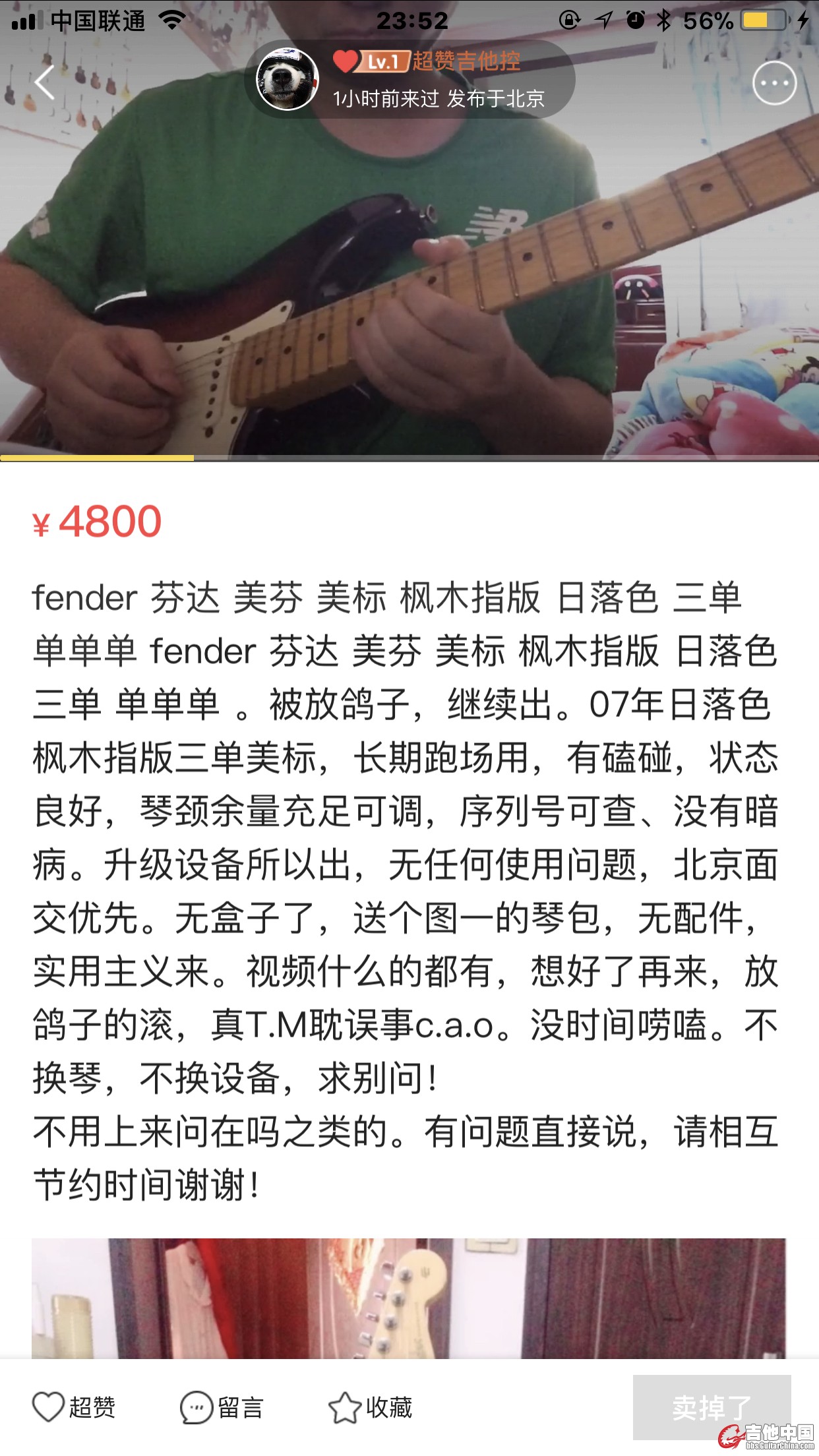
Task: Open the three-dot overflow menu
Action: click(774, 83)
